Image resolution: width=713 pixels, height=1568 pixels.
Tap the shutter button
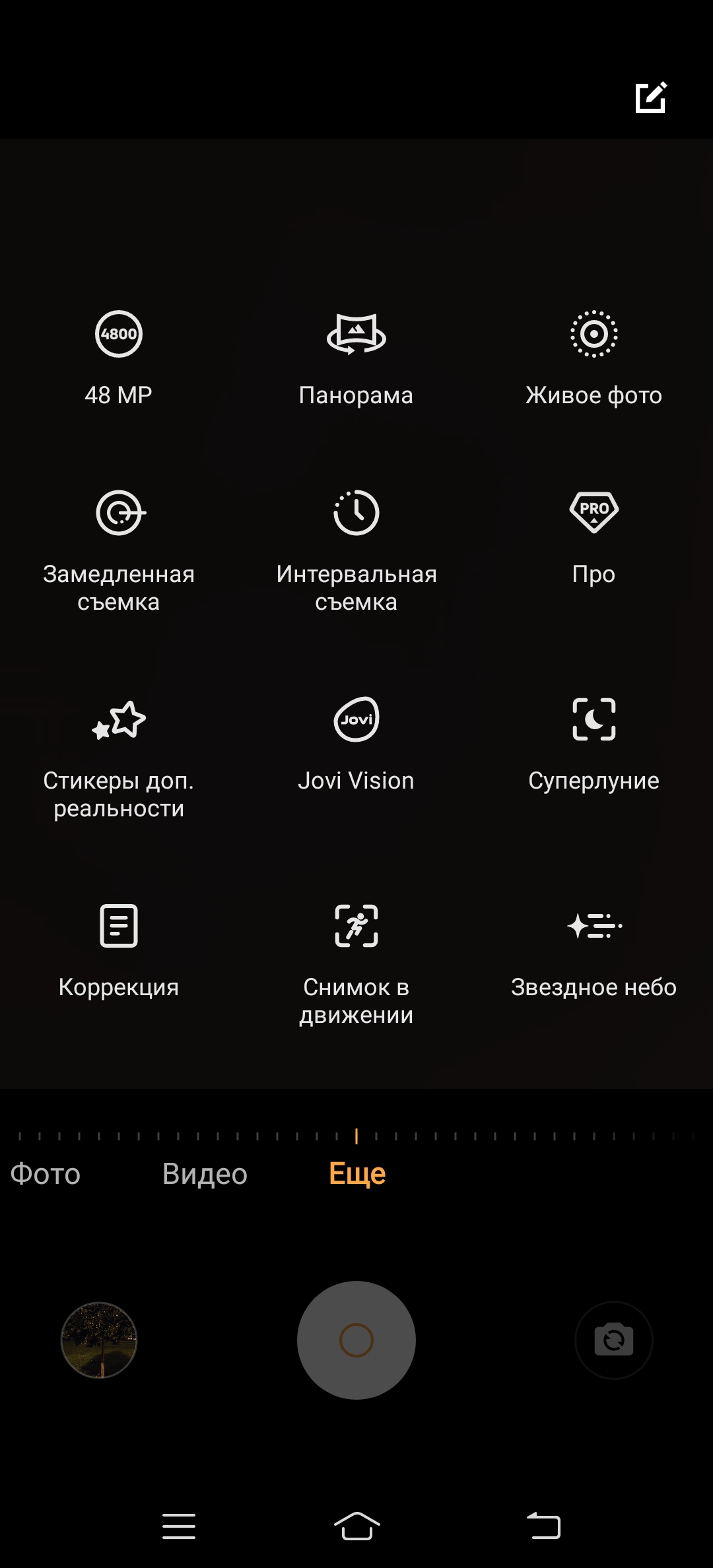pos(356,1340)
